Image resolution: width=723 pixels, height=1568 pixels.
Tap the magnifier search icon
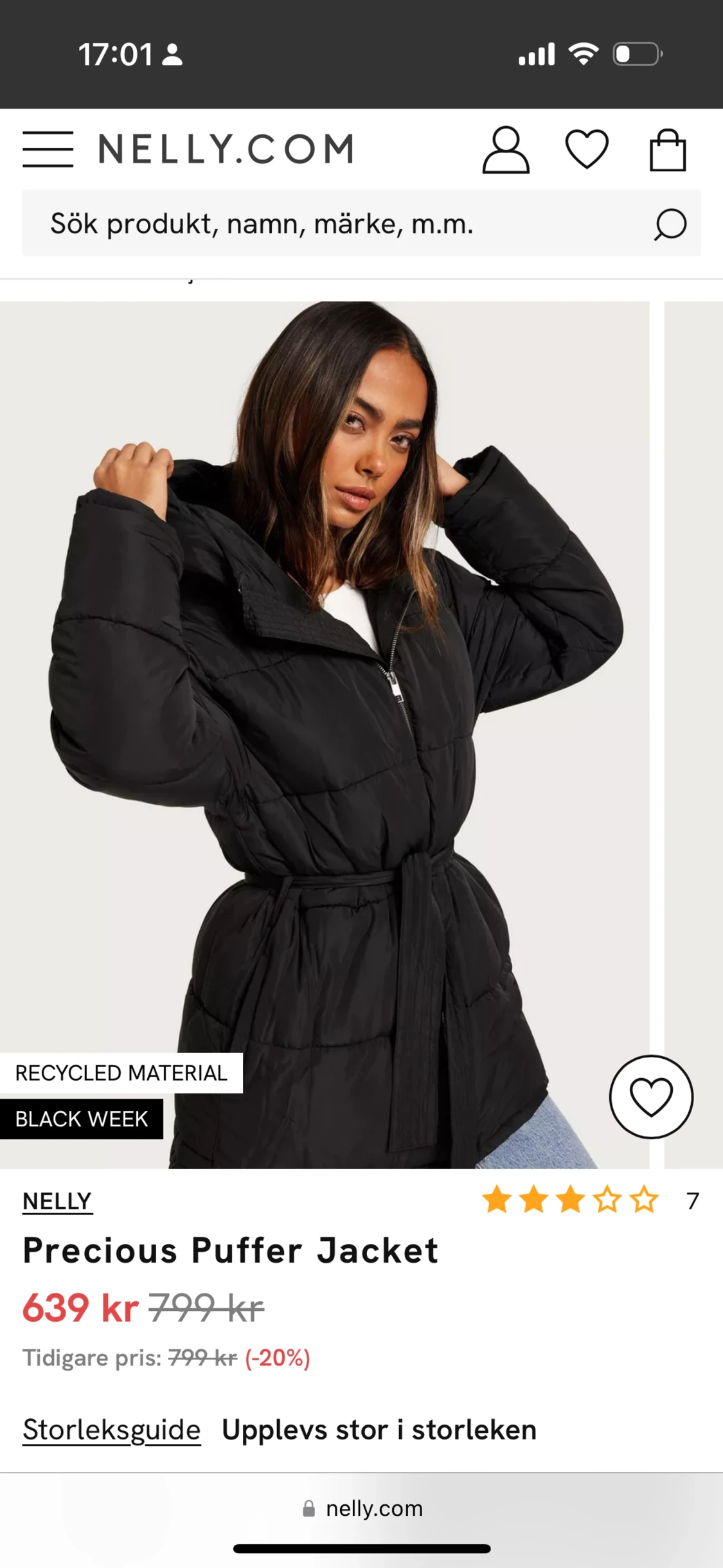pos(670,224)
